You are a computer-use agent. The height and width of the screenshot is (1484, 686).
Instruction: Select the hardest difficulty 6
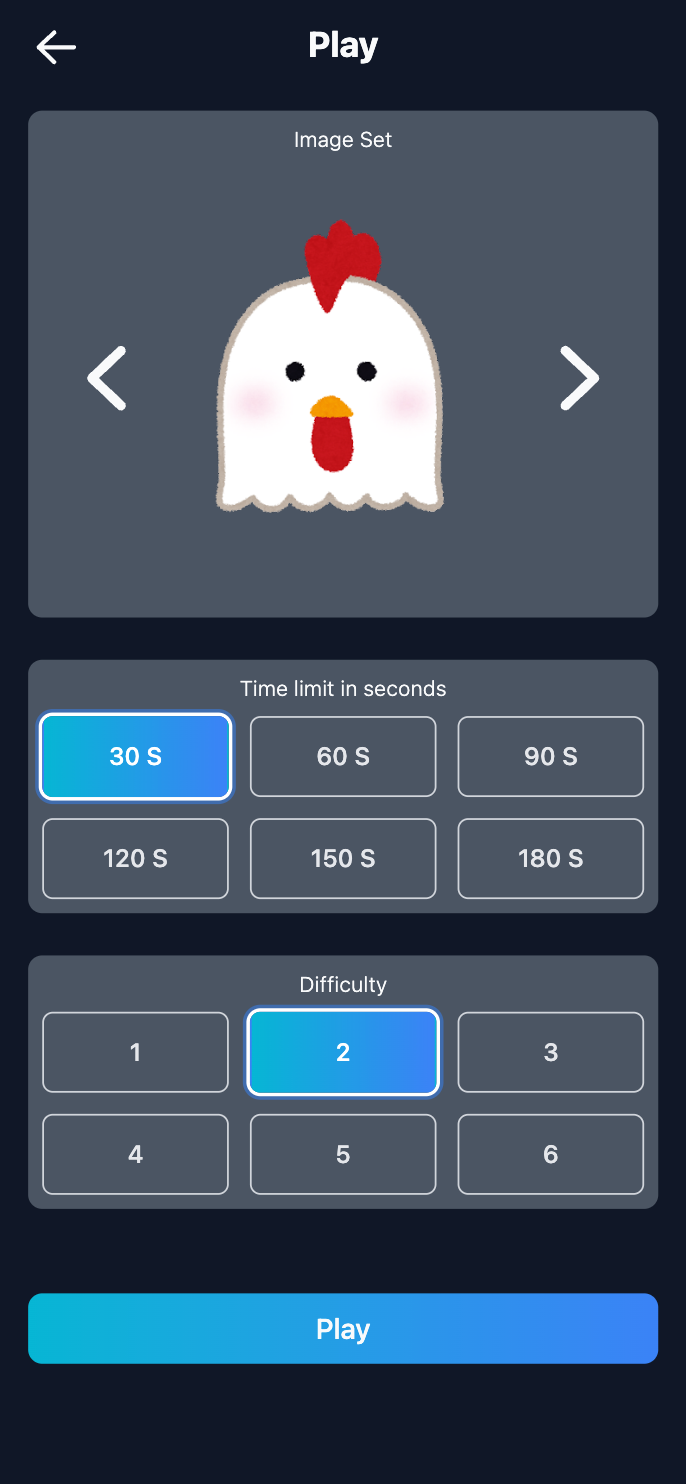[550, 1155]
